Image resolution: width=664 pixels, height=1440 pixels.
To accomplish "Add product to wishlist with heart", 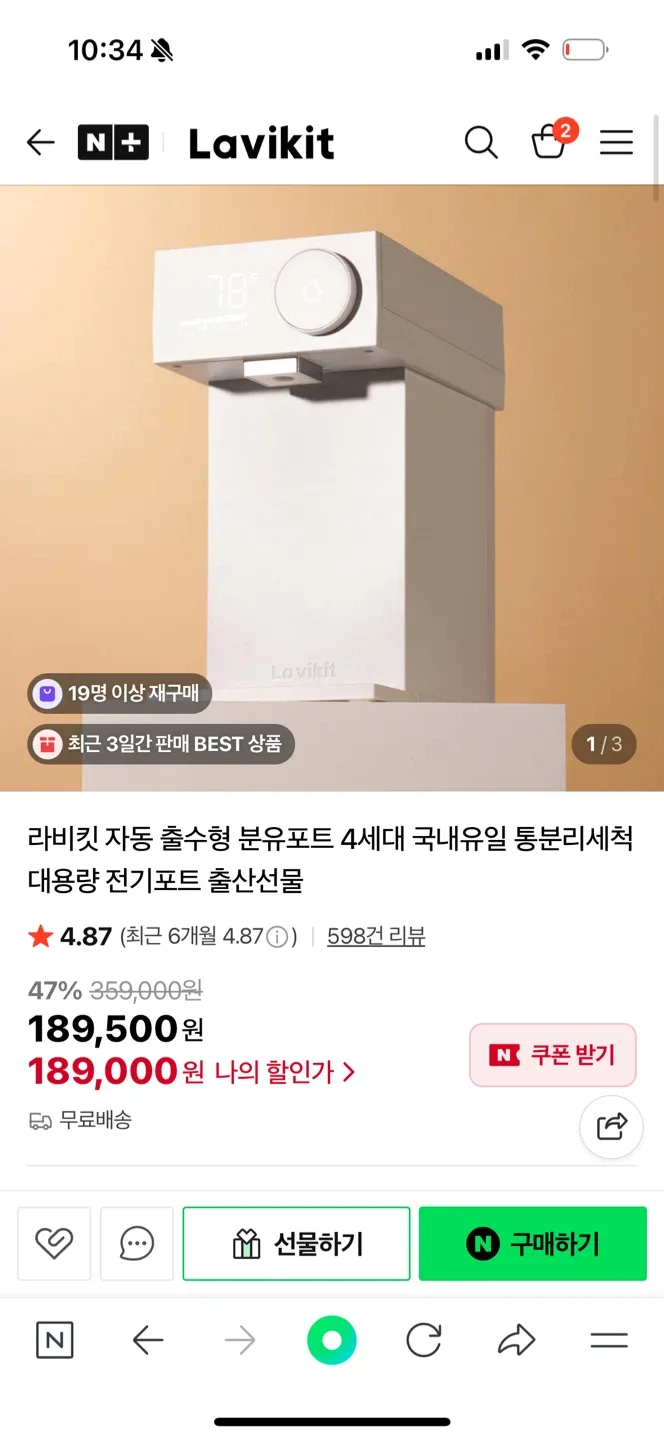I will pos(54,1243).
